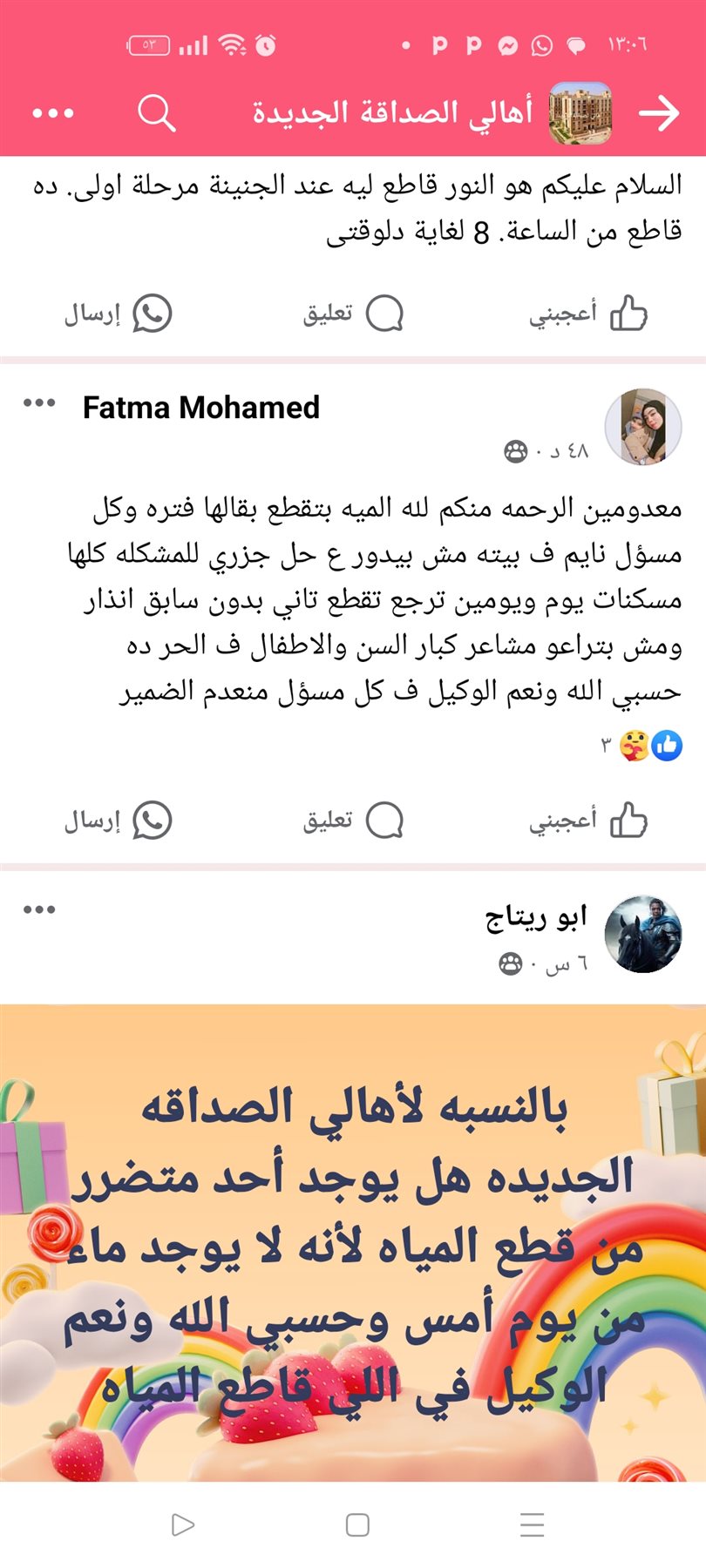Open the group's overflow menu in header
Viewport: 706px width, 1568px height.
point(52,113)
